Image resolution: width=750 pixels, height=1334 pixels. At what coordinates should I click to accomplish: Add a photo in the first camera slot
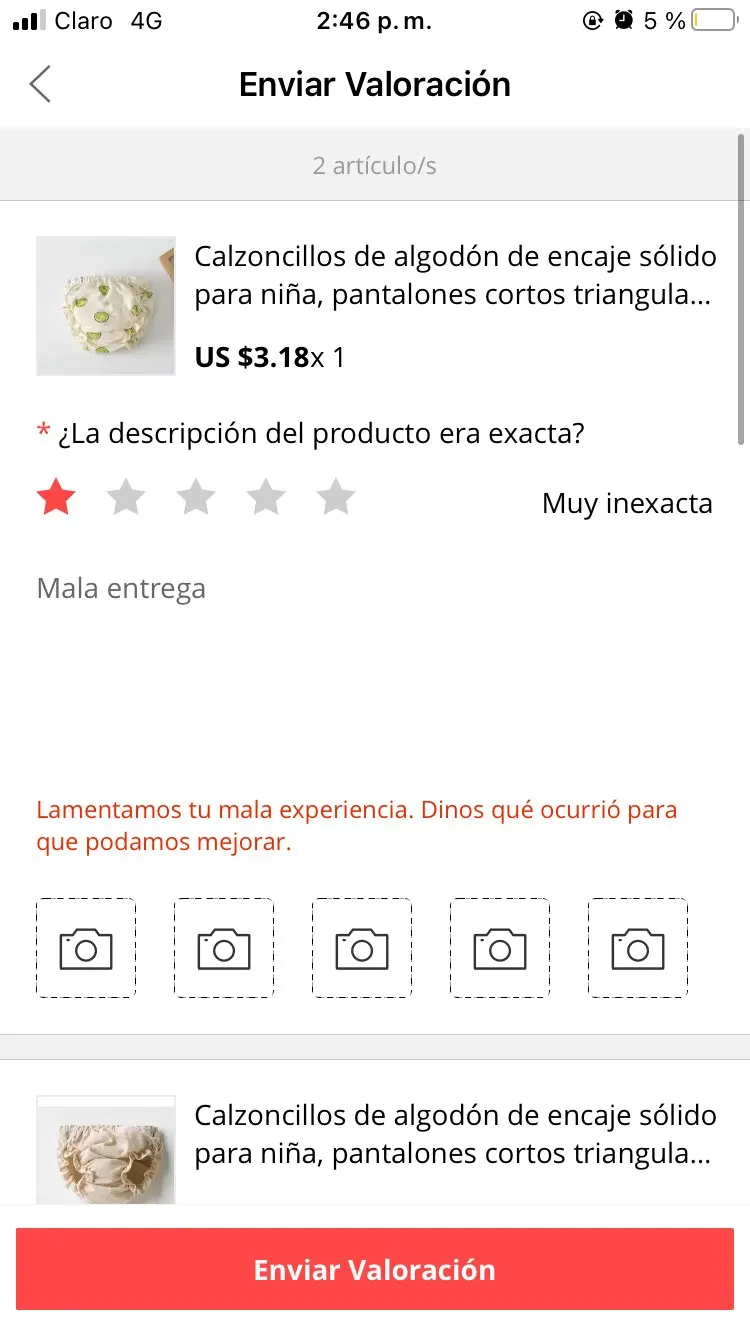coord(86,948)
